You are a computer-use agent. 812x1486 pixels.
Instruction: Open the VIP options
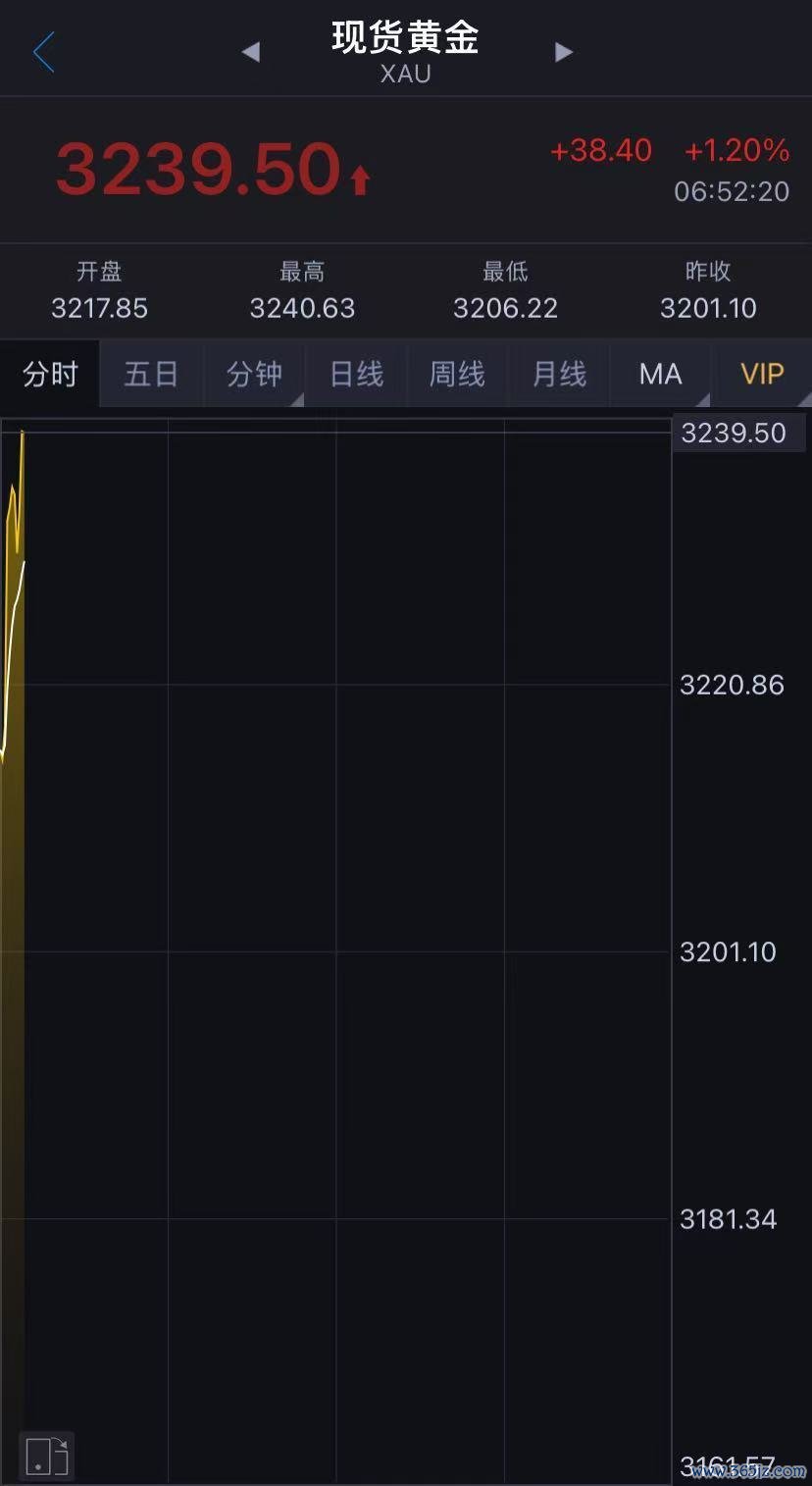click(762, 374)
